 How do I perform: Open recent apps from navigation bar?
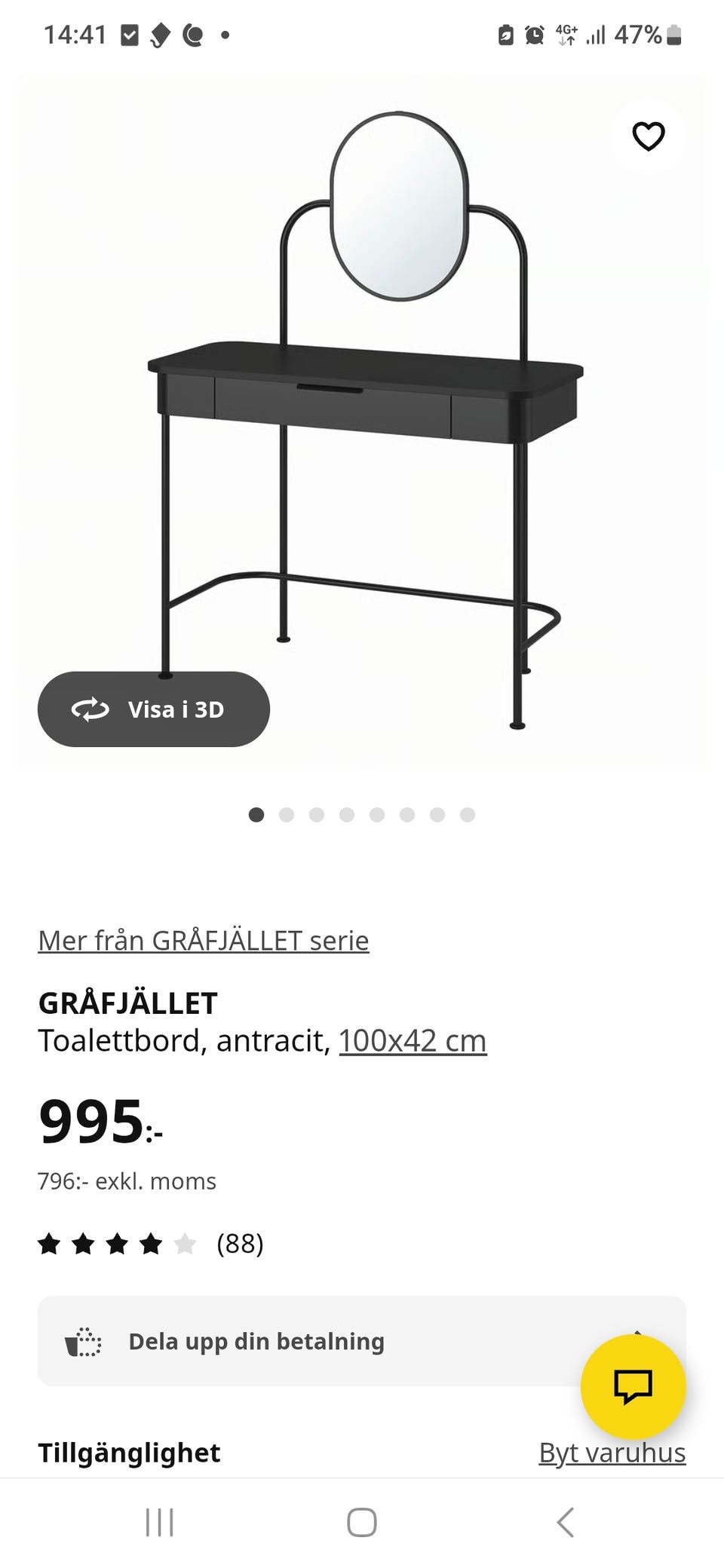click(160, 1522)
